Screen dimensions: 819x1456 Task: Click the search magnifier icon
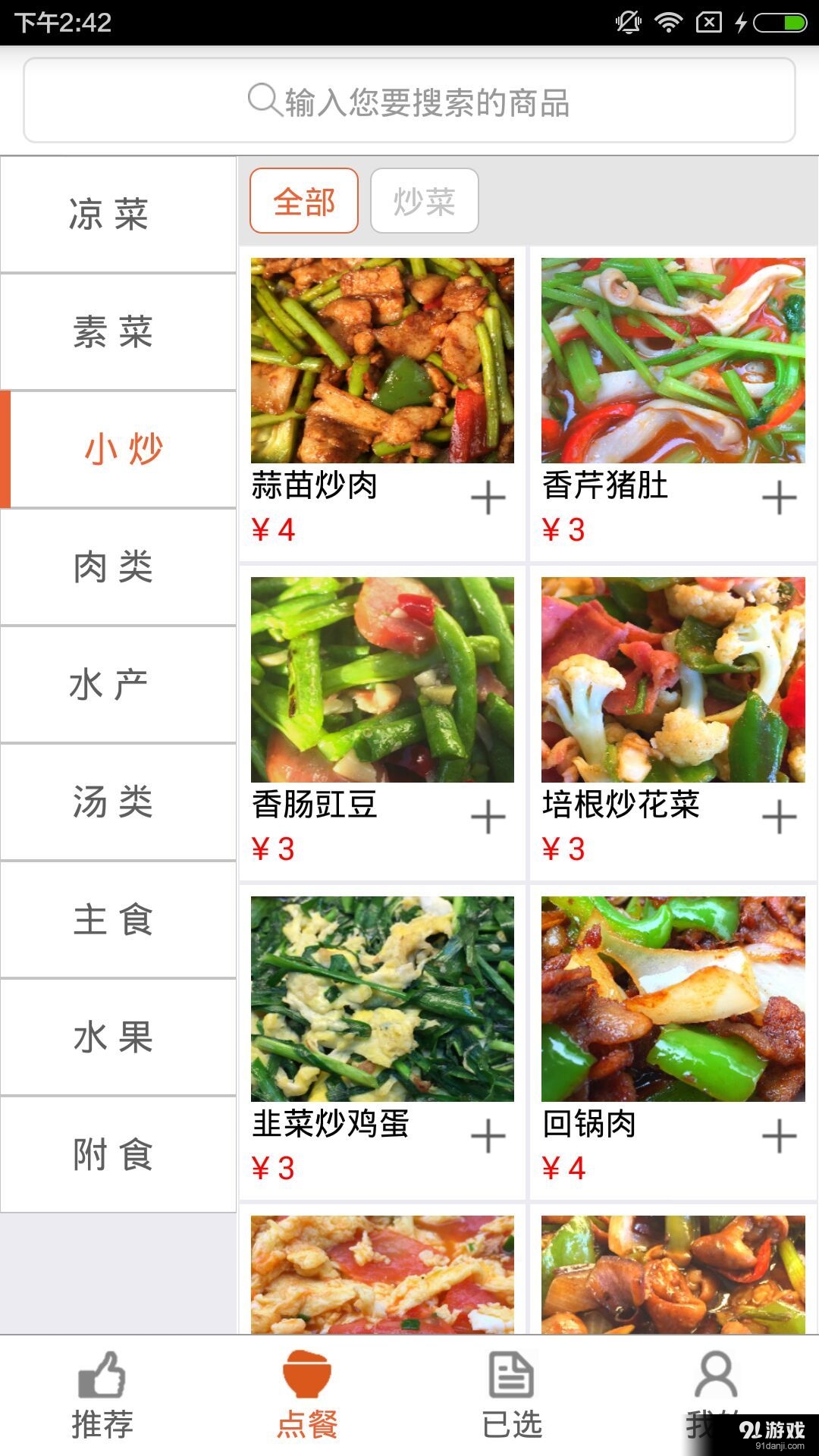(262, 100)
